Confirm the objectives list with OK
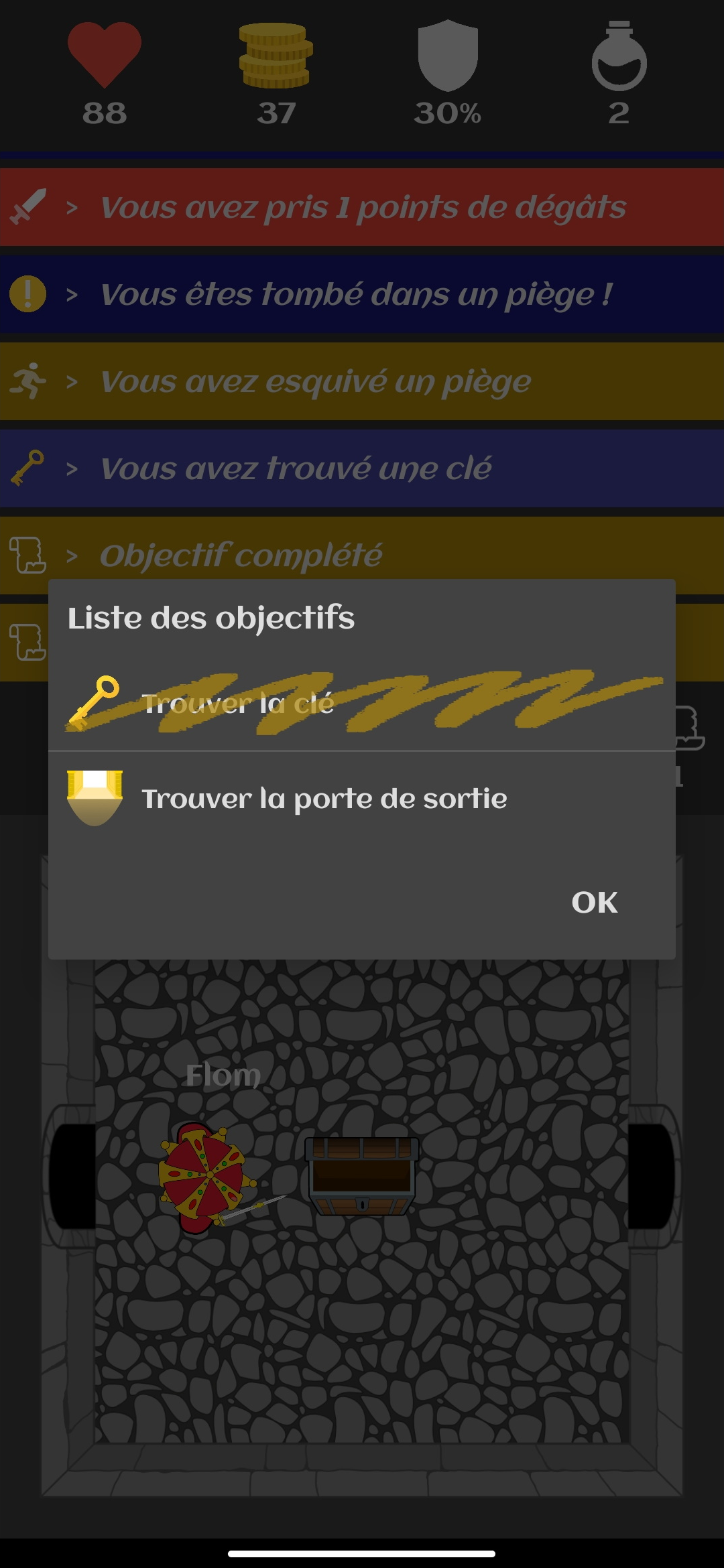 [594, 903]
